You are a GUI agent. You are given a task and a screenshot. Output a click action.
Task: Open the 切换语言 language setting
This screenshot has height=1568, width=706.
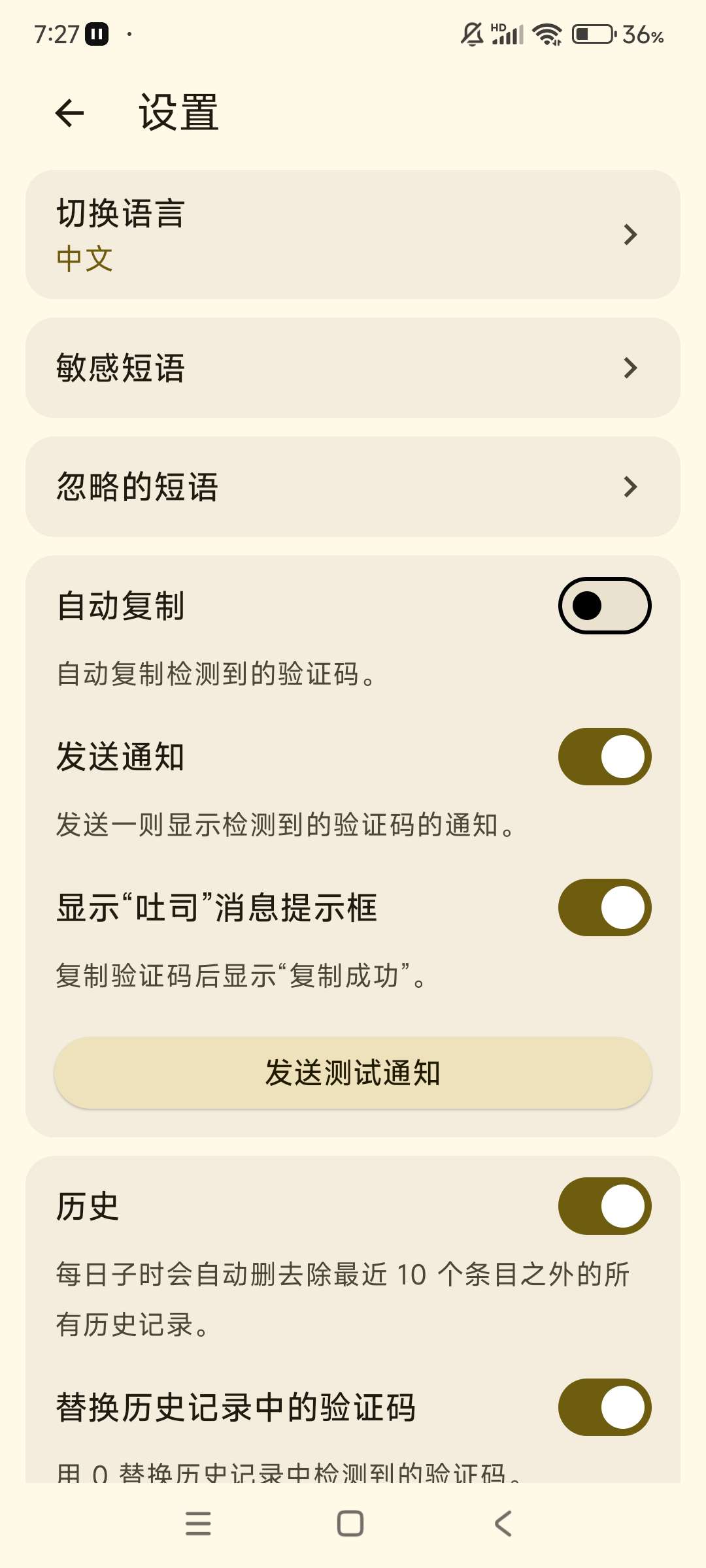353,235
